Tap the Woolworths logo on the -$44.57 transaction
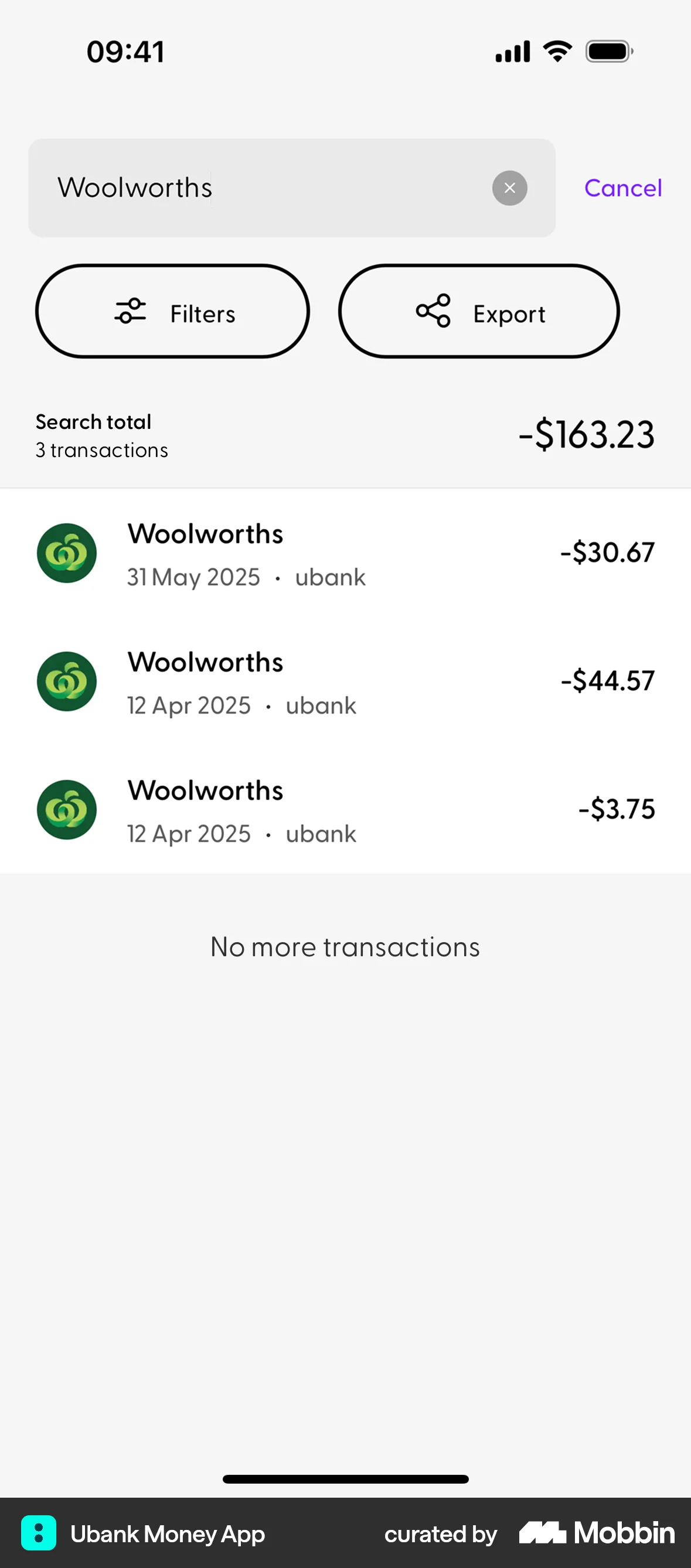The image size is (691, 1568). pos(66,681)
